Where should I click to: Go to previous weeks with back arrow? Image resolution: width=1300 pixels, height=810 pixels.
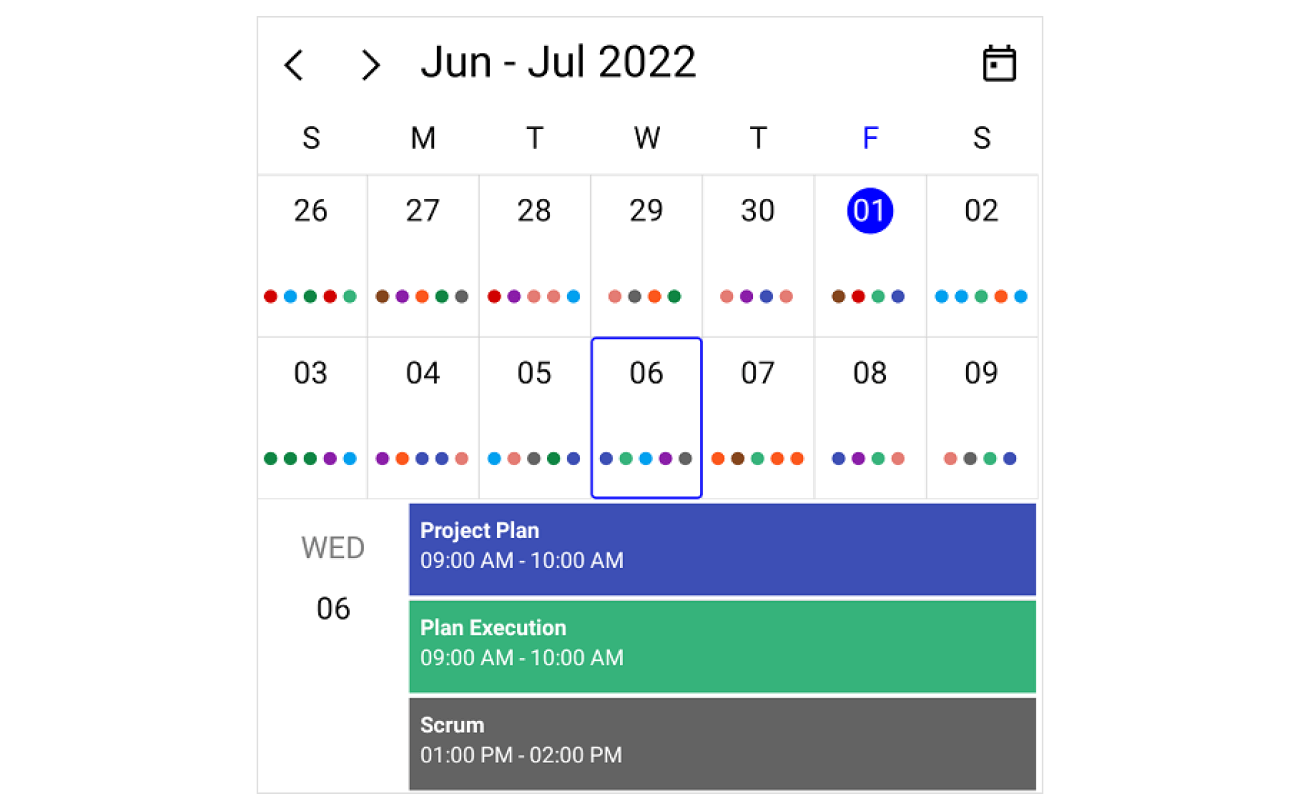pyautogui.click(x=293, y=65)
